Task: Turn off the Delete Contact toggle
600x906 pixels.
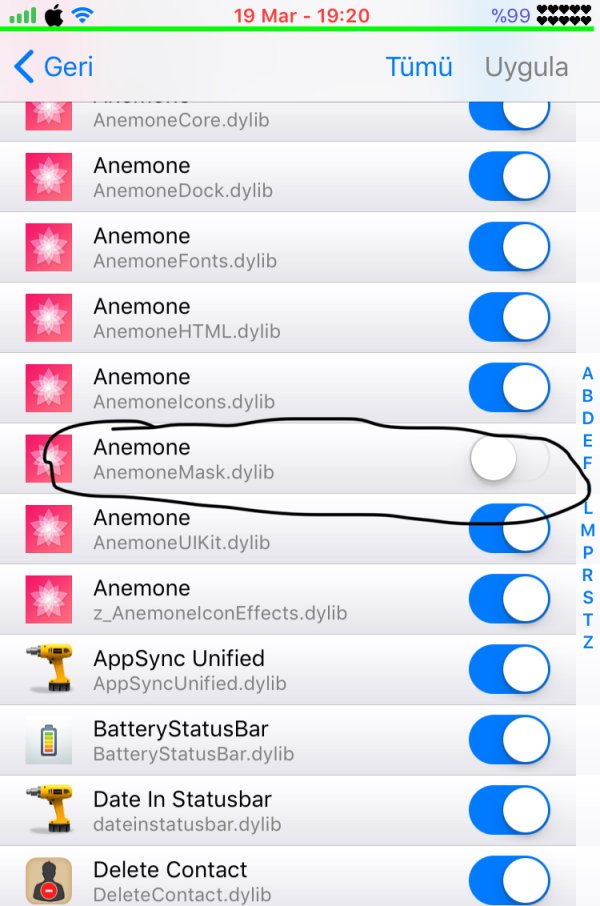Action: coord(509,880)
